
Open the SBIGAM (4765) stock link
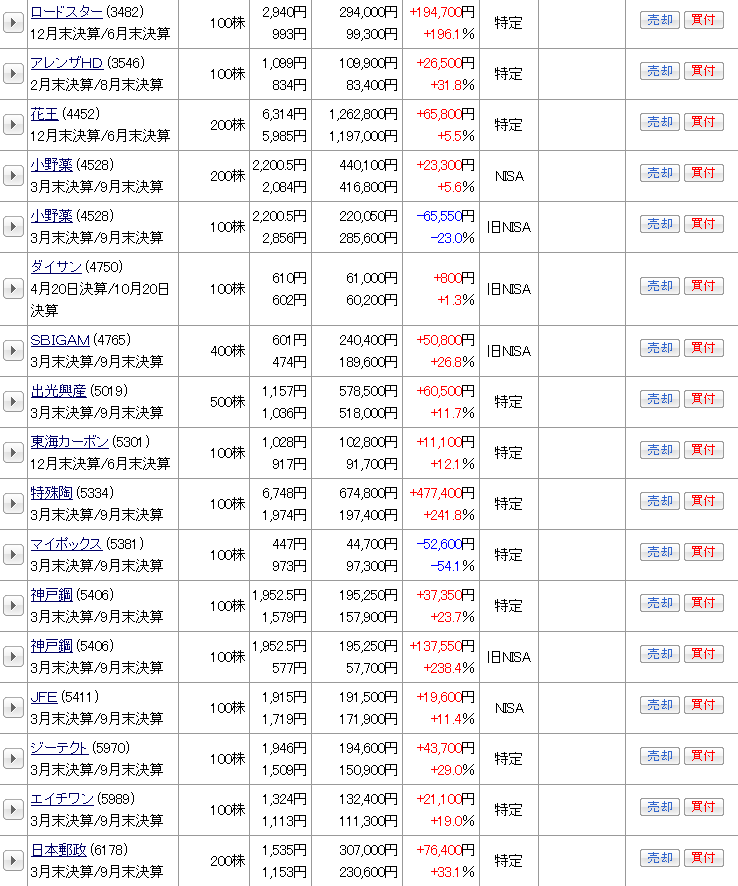pos(60,340)
